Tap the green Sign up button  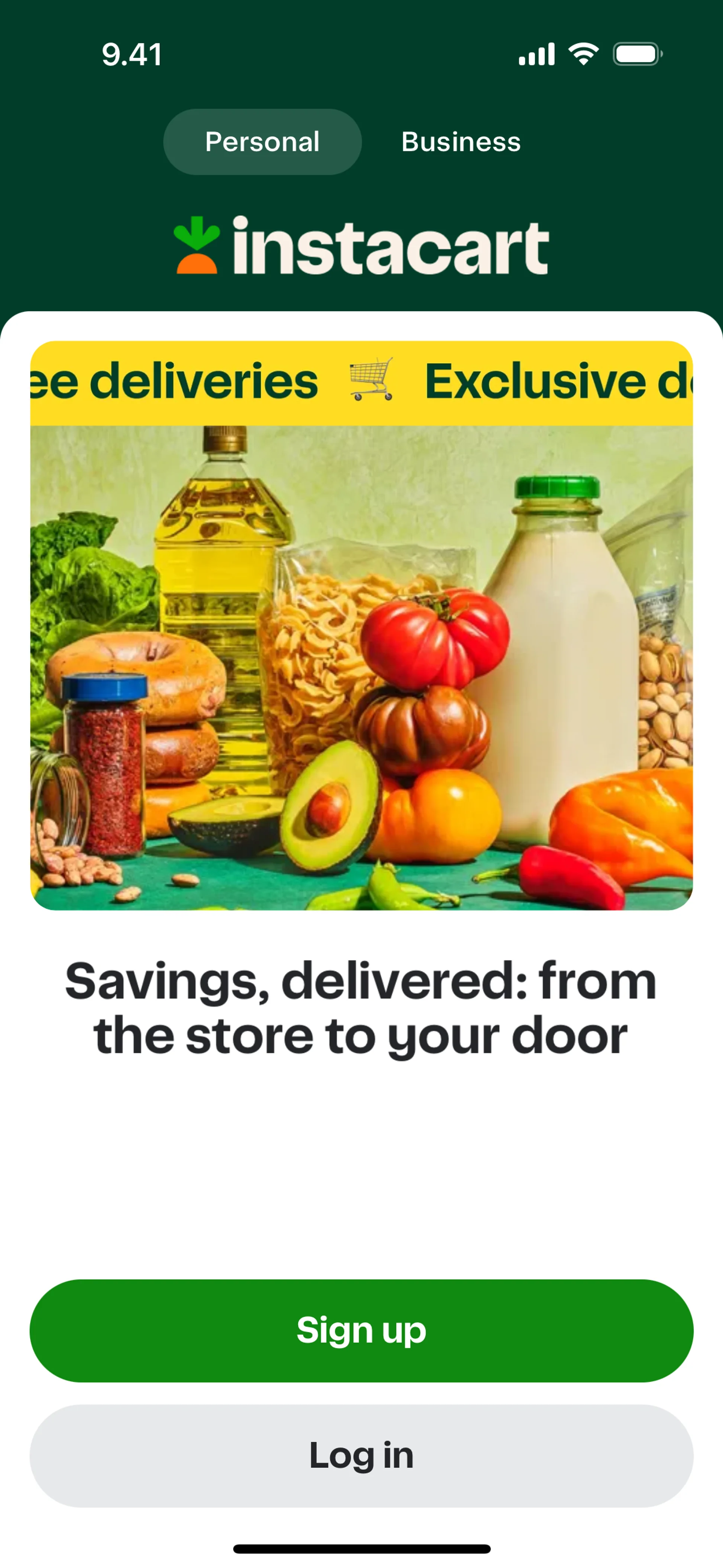click(x=361, y=1330)
